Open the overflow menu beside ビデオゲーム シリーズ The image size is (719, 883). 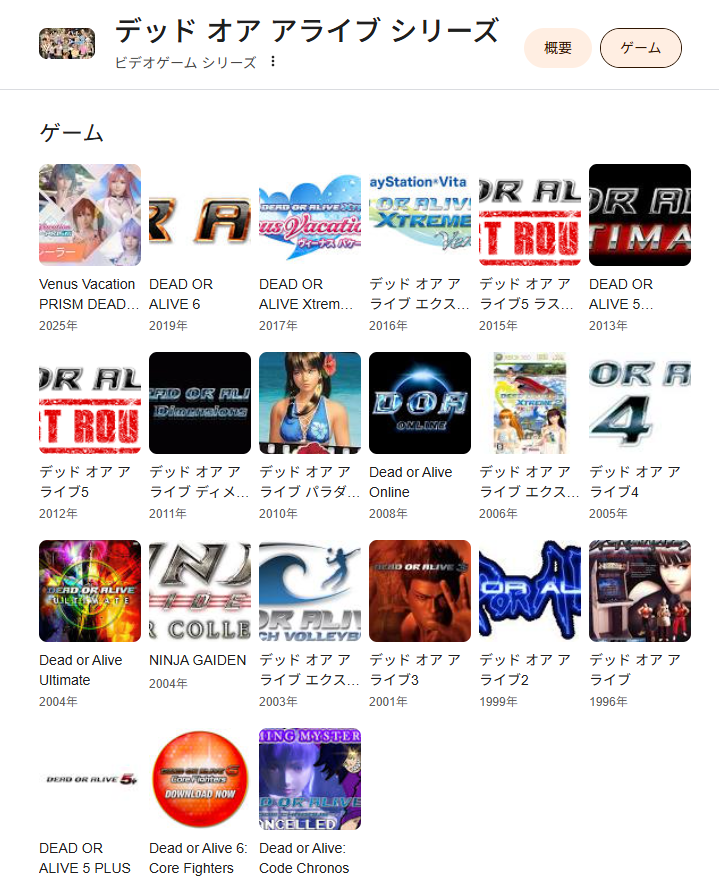click(x=273, y=62)
